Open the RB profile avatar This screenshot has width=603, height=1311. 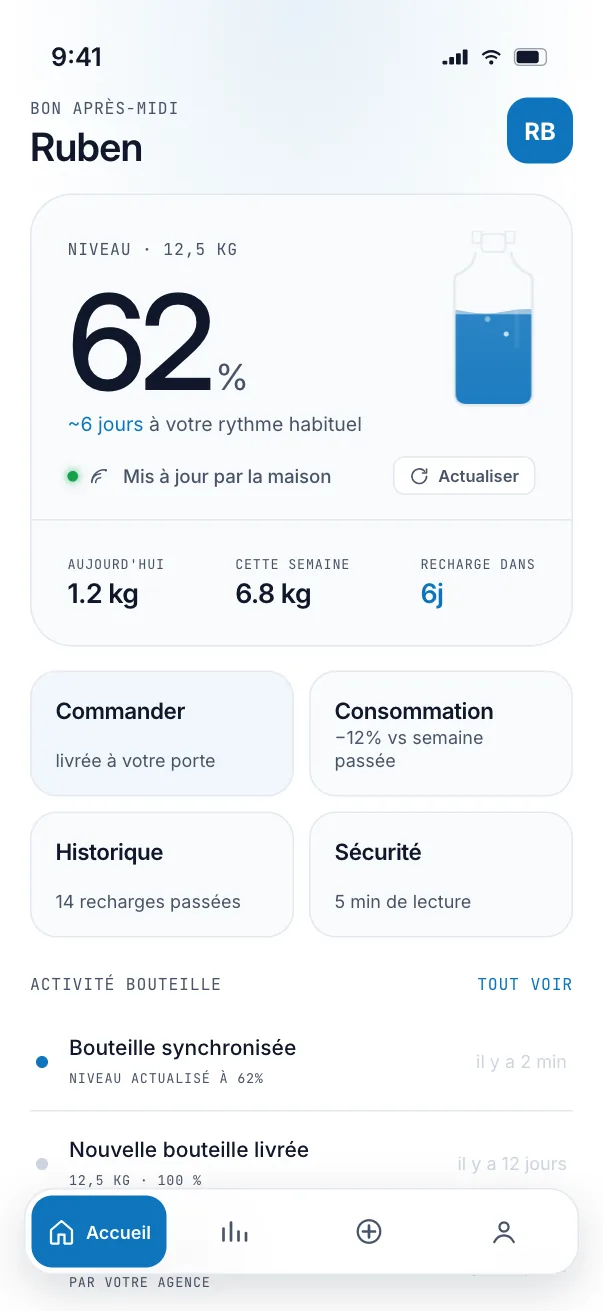tap(540, 130)
